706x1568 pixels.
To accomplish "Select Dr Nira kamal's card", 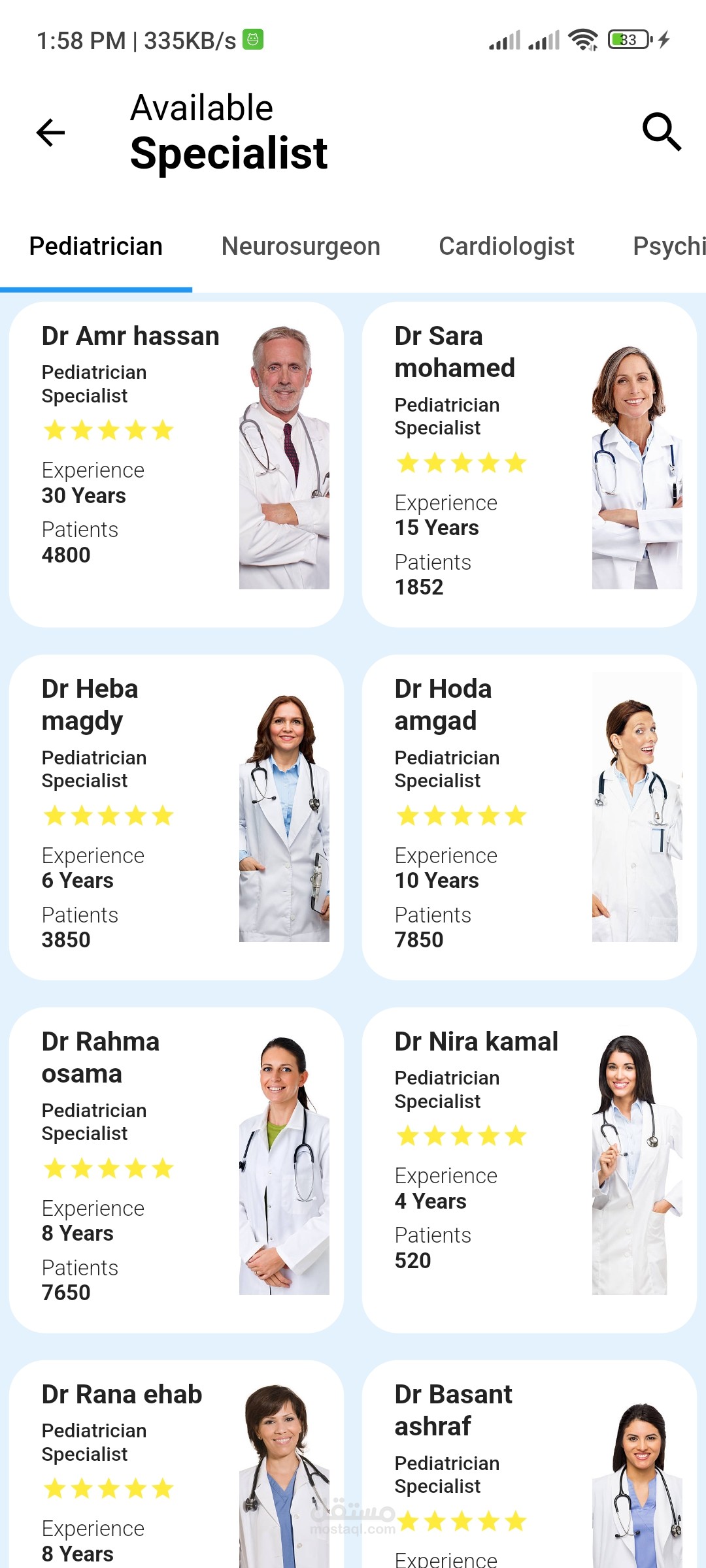I will point(529,1169).
